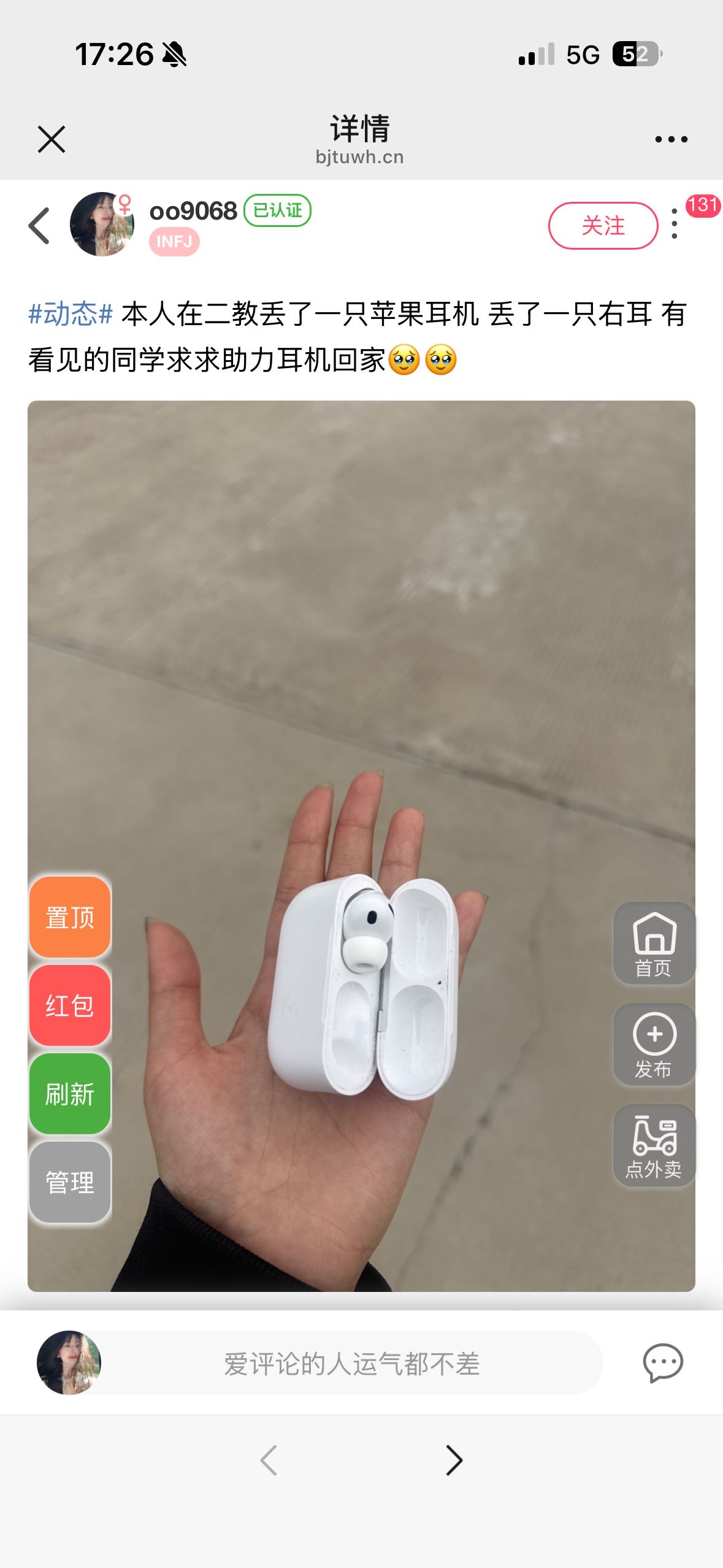Go forward with the browser arrow
The image size is (723, 1568).
454,1460
